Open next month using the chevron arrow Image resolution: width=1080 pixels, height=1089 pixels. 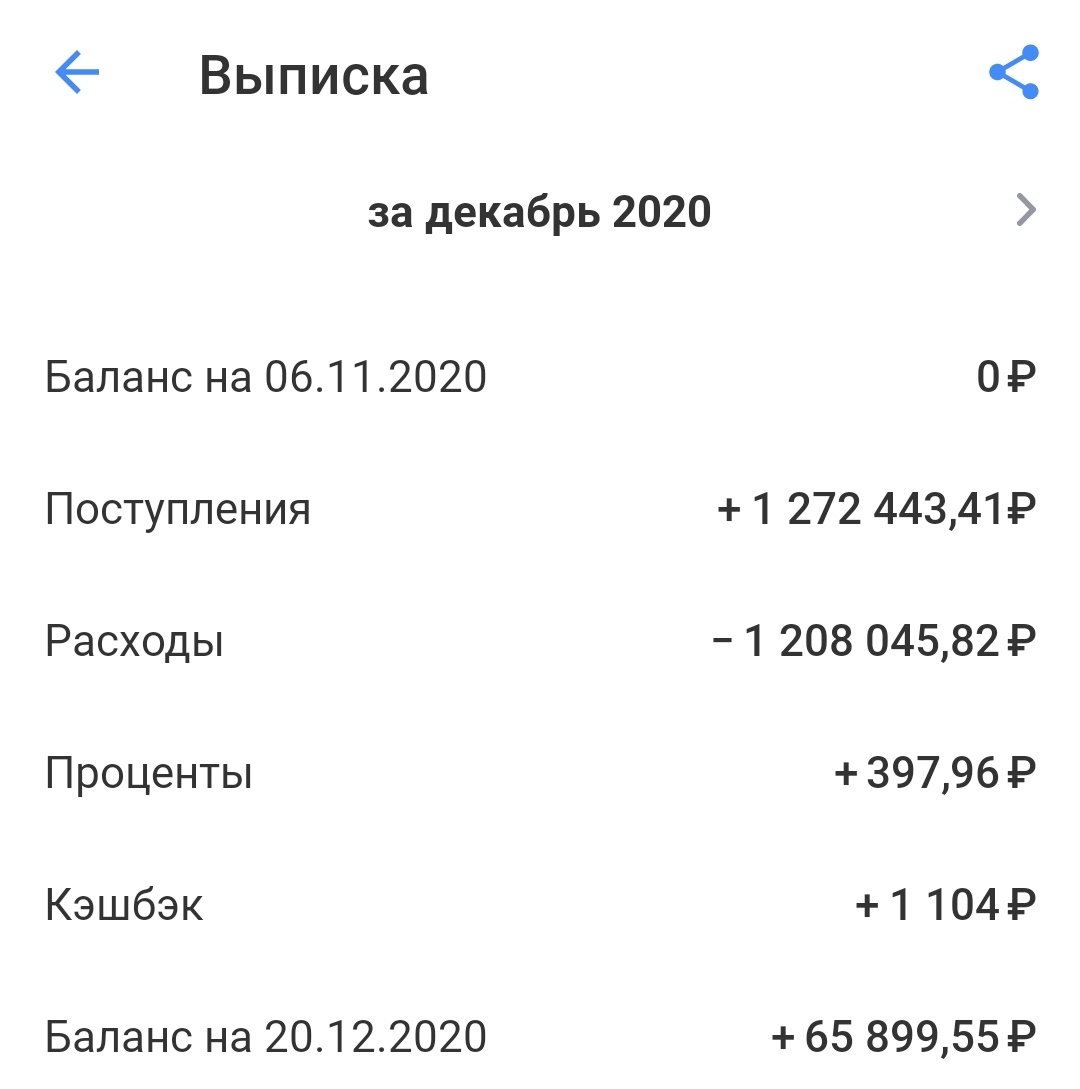tap(1023, 211)
